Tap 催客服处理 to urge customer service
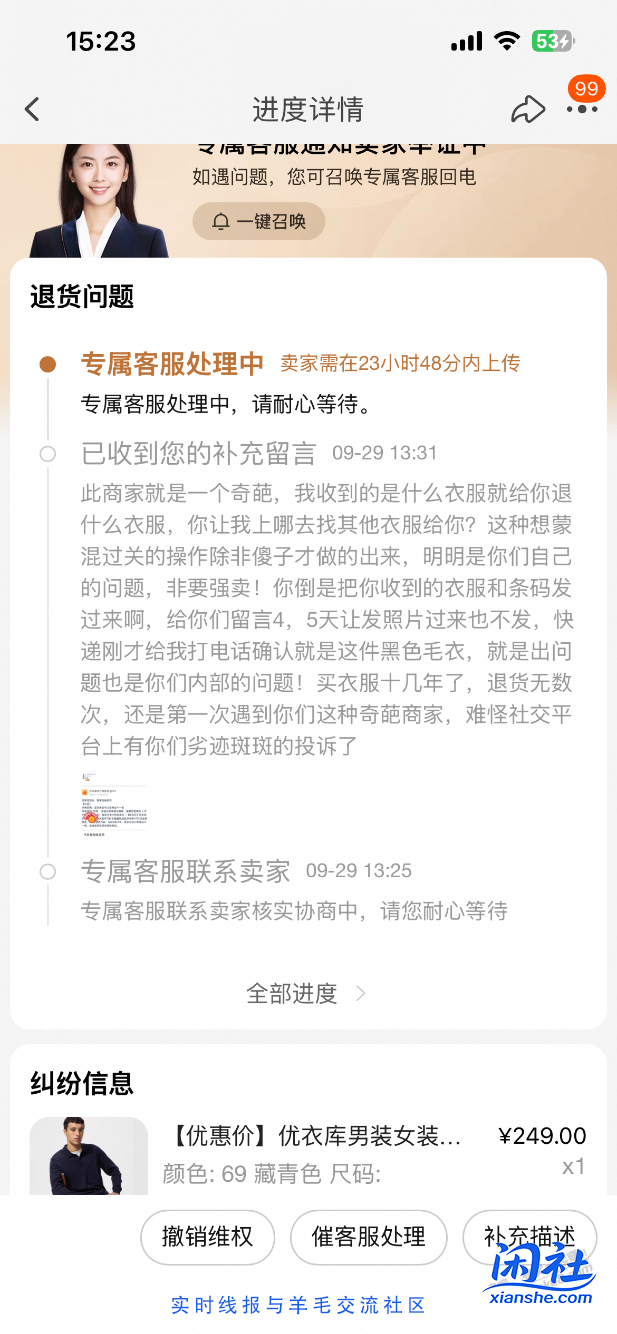617x1334 pixels. pos(369,1237)
